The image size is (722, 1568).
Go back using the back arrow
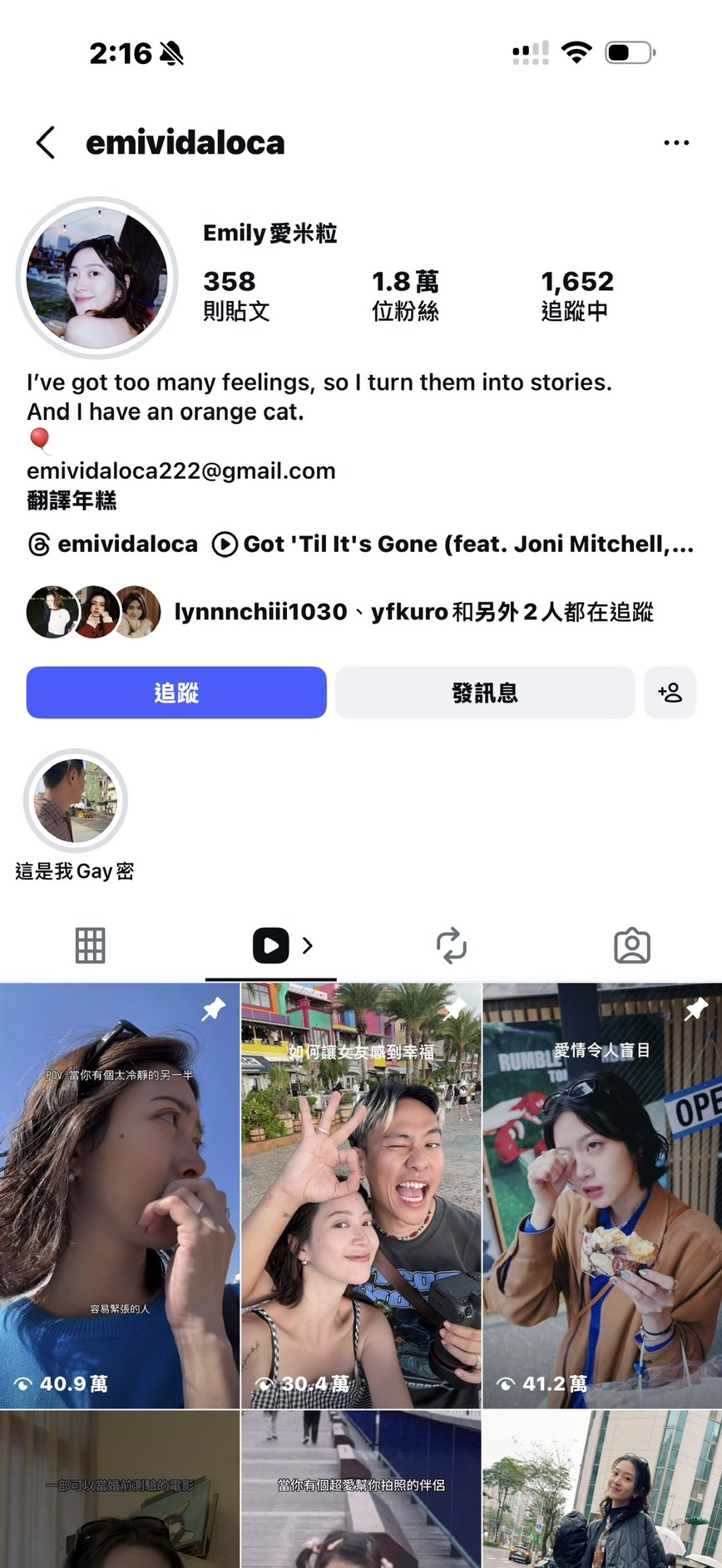click(x=47, y=142)
